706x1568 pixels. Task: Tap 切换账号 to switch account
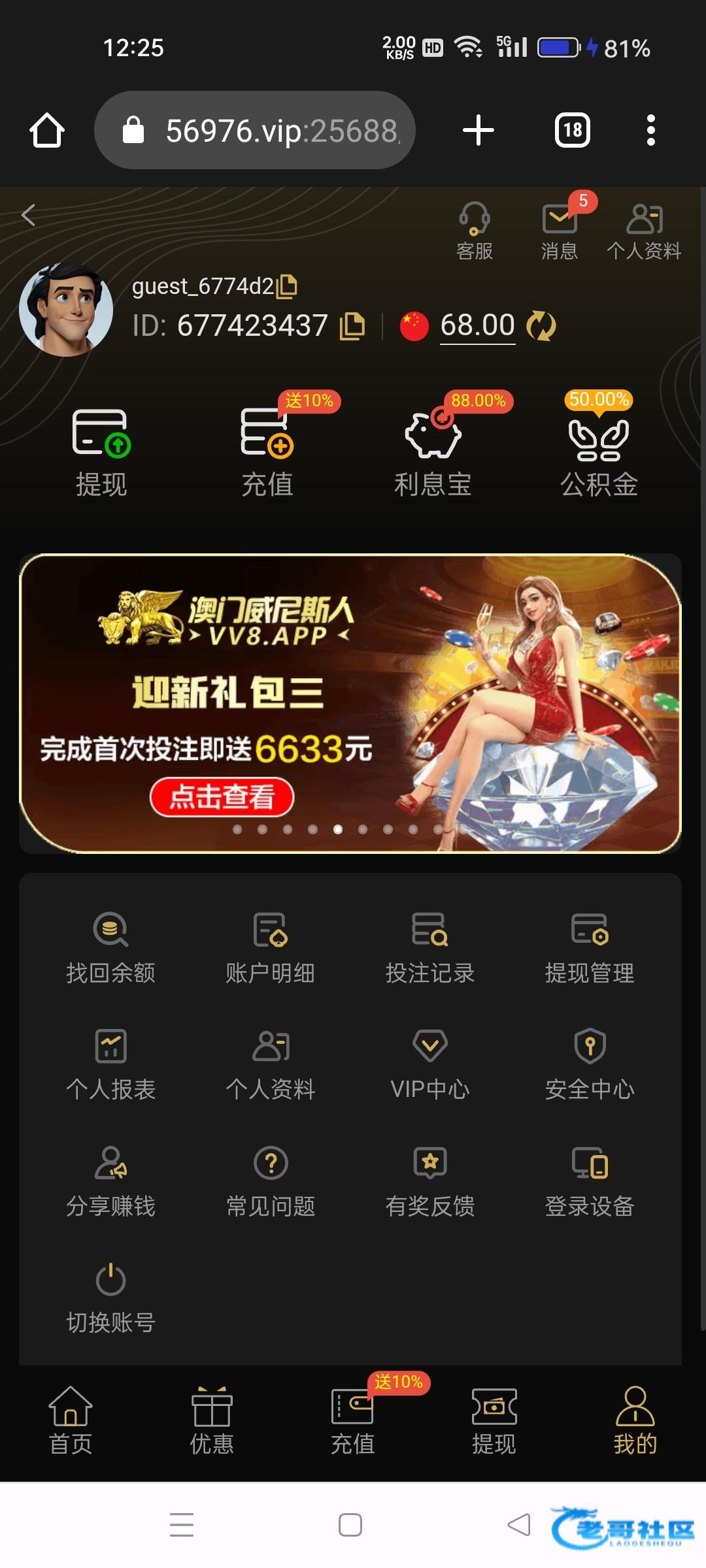[x=110, y=1297]
